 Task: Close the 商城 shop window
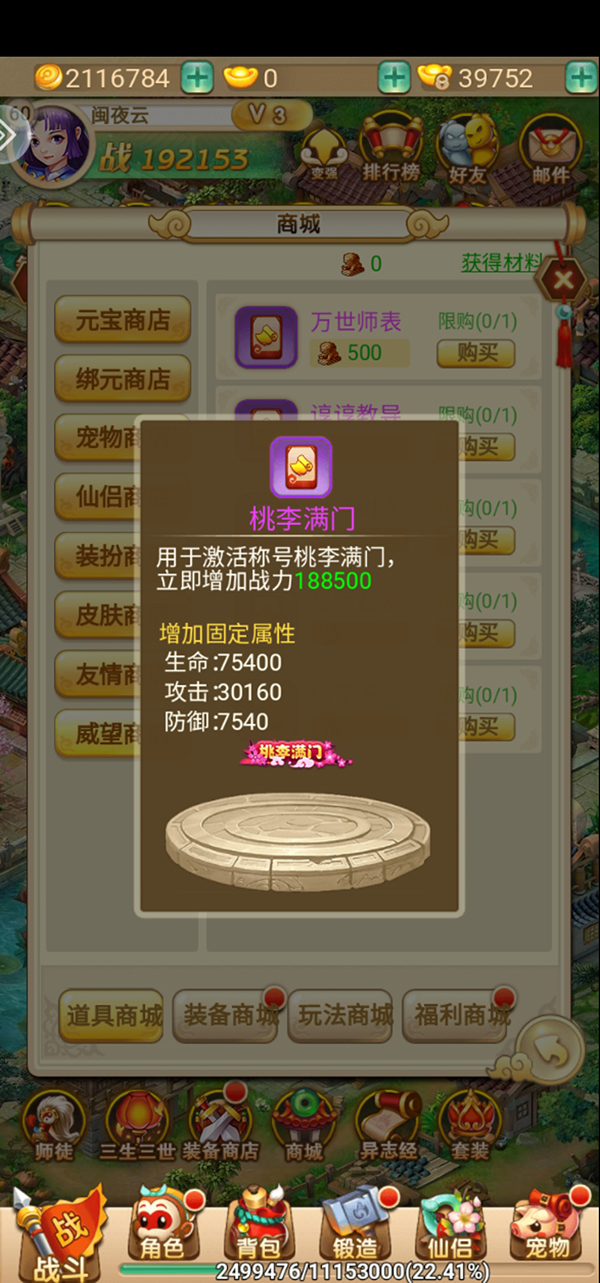tap(563, 280)
